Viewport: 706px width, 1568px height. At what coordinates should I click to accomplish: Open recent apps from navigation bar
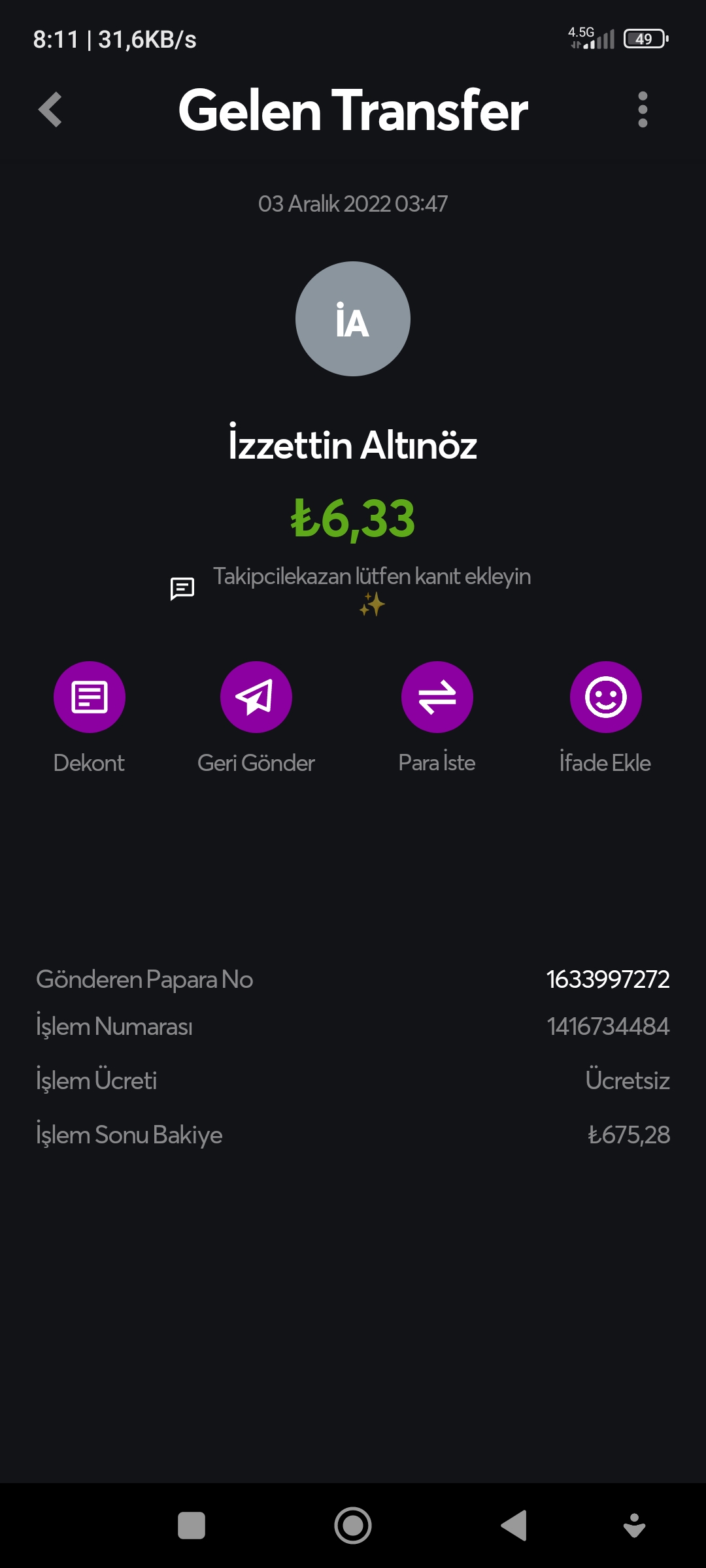[x=192, y=1526]
